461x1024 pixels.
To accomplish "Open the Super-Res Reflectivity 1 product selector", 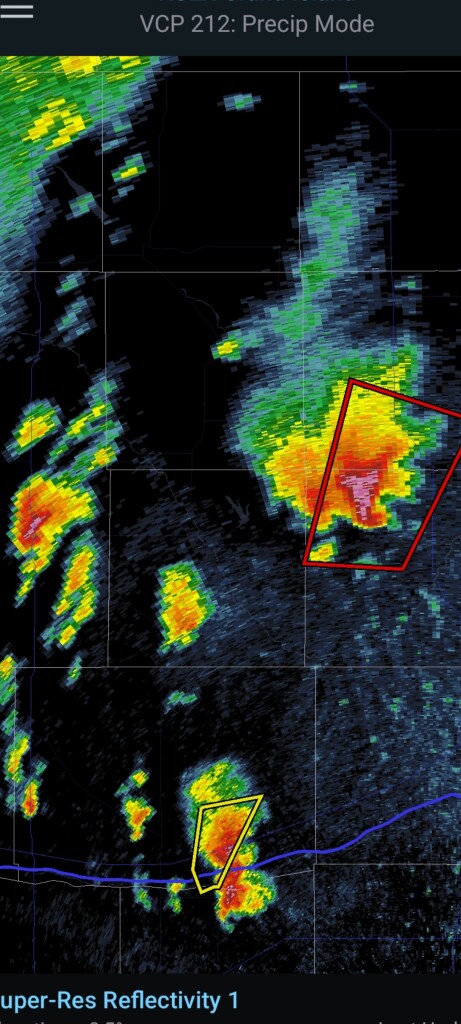I will (119, 1000).
